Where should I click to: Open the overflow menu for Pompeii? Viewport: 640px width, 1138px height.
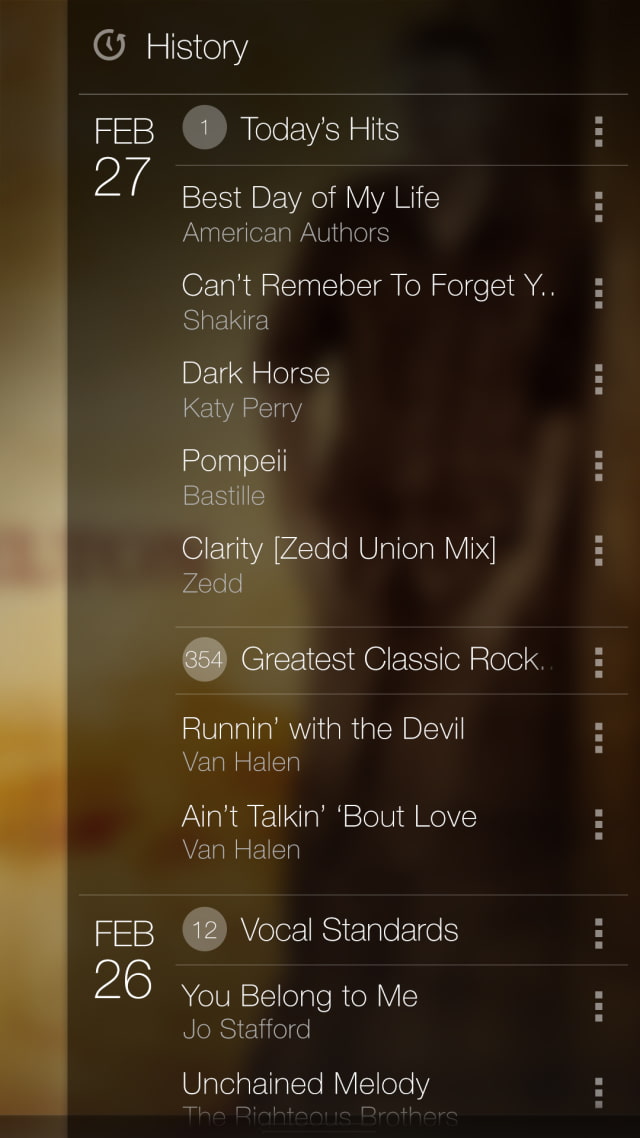pyautogui.click(x=598, y=466)
